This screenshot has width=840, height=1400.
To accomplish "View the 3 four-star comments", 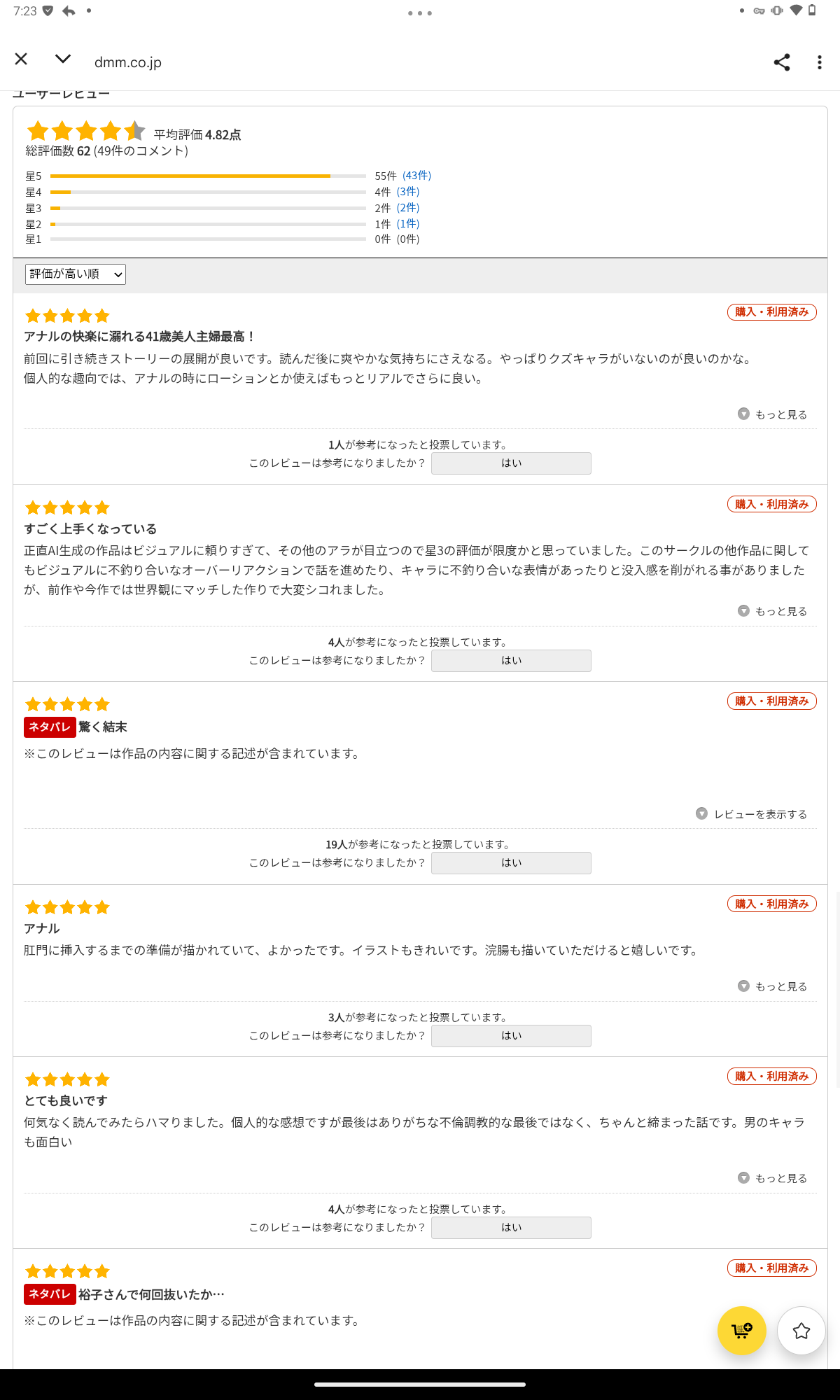I will pos(408,192).
